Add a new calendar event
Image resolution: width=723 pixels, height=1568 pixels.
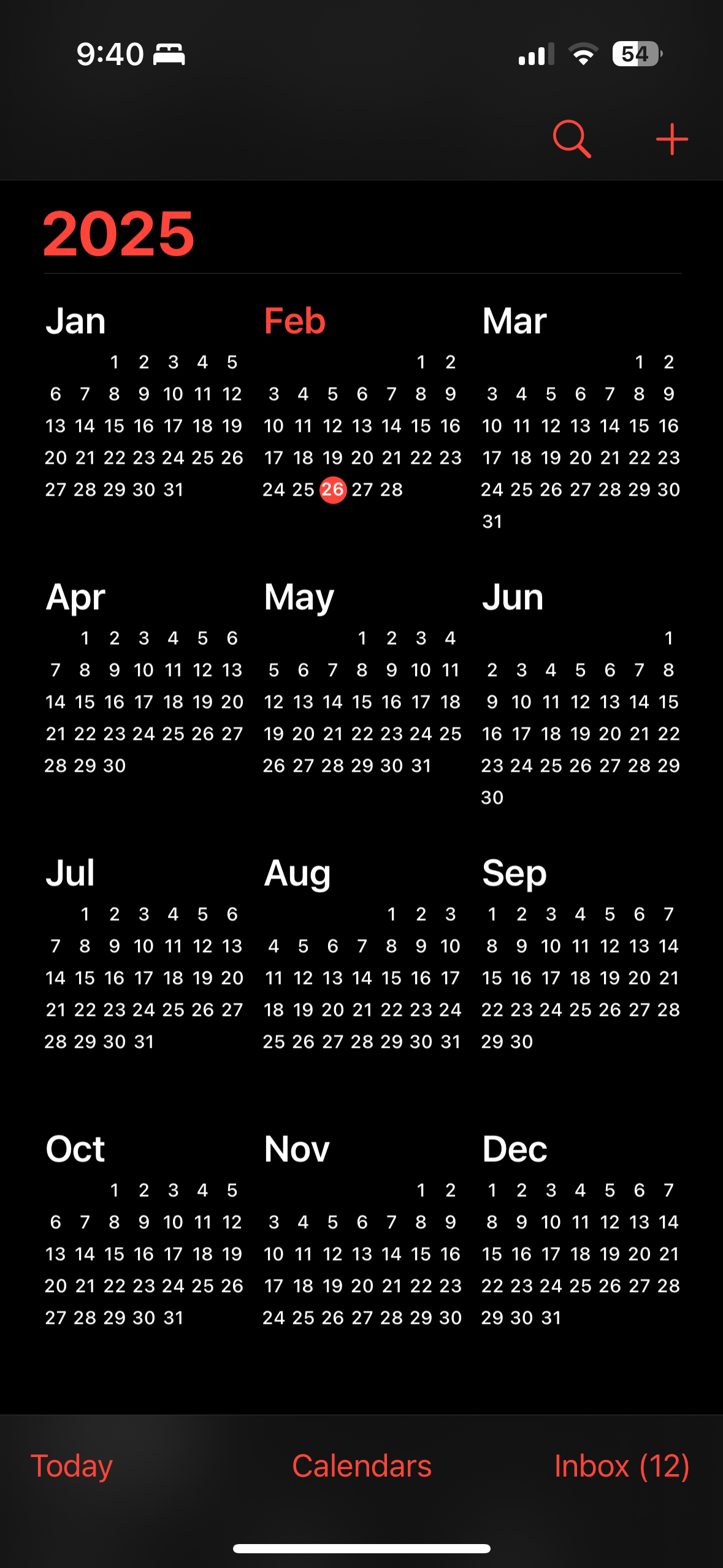672,139
